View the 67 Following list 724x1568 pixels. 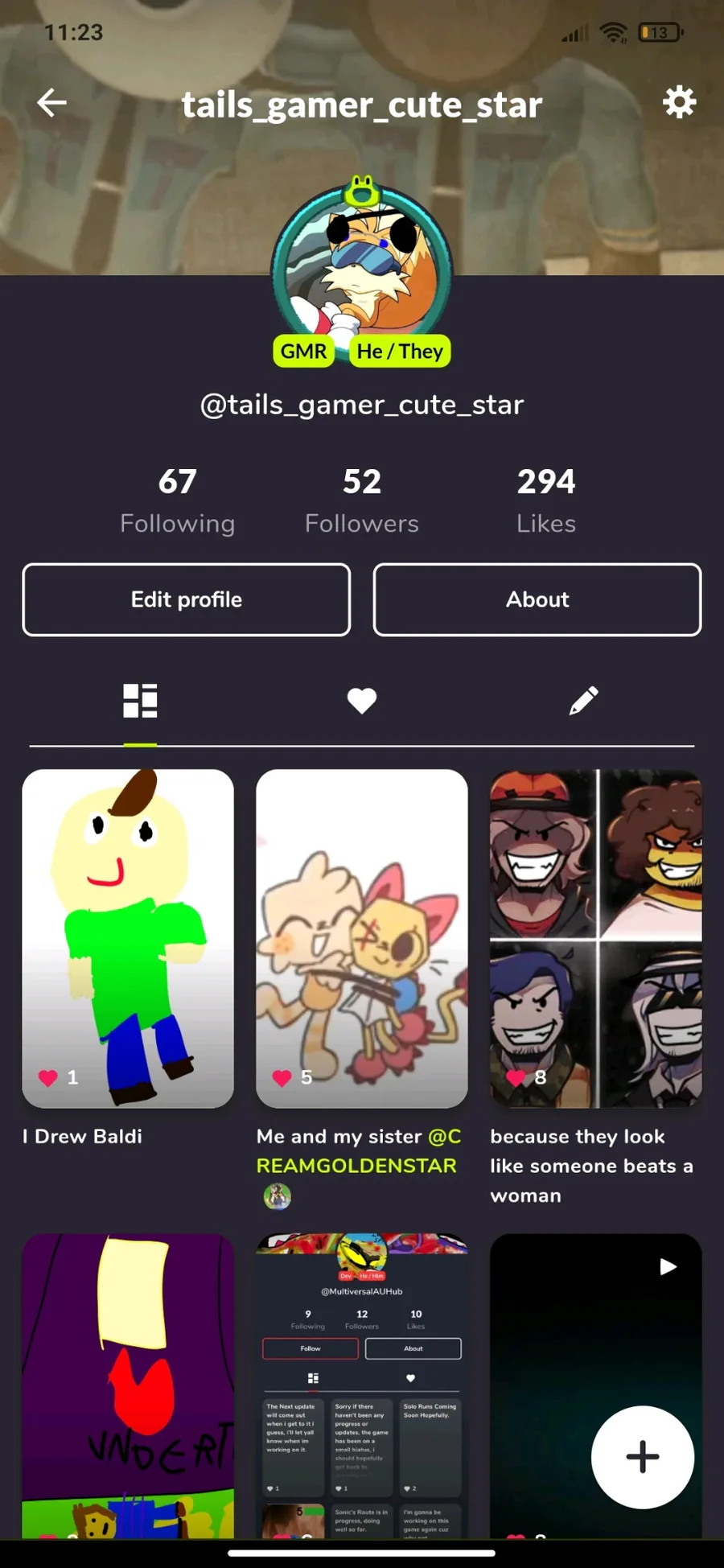pos(177,500)
